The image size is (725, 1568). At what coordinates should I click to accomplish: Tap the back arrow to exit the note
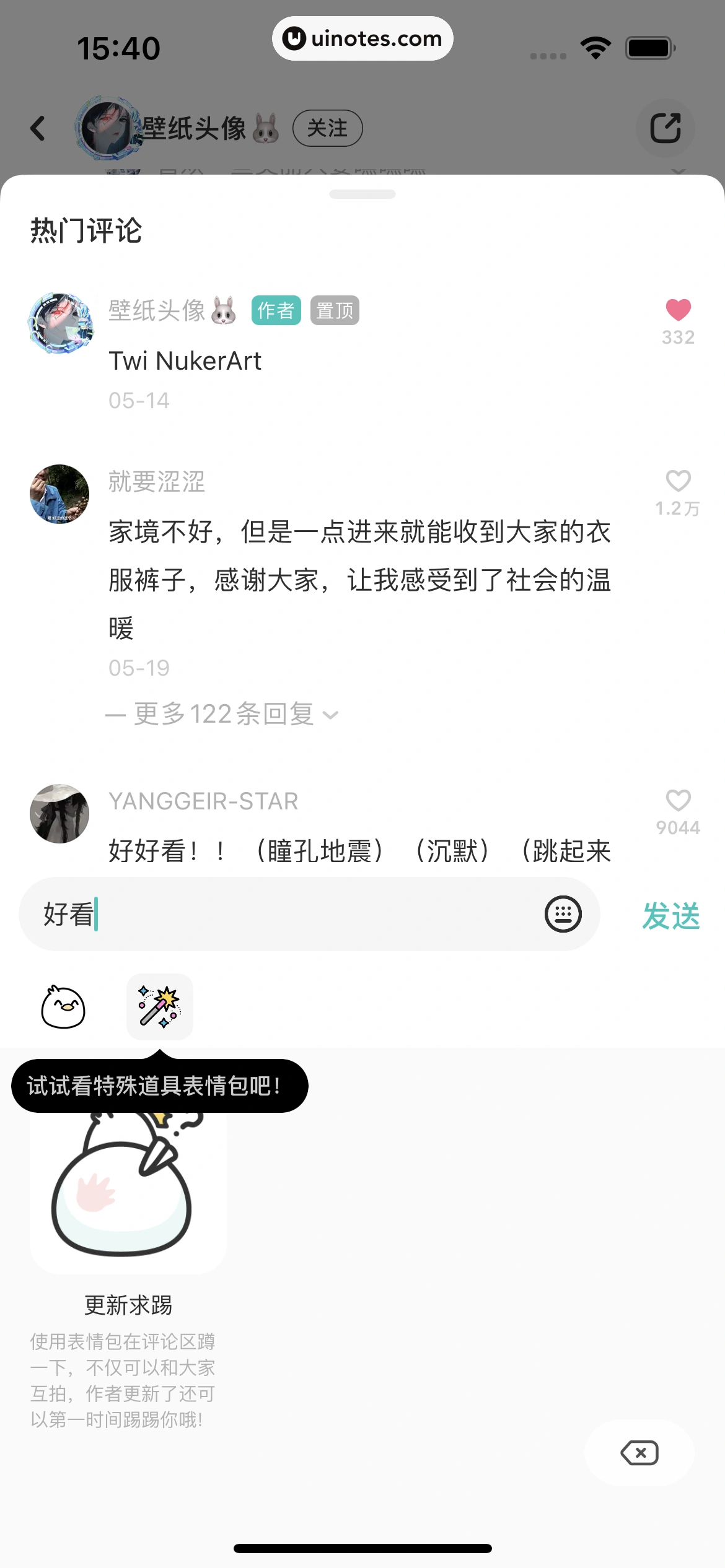pyautogui.click(x=38, y=128)
